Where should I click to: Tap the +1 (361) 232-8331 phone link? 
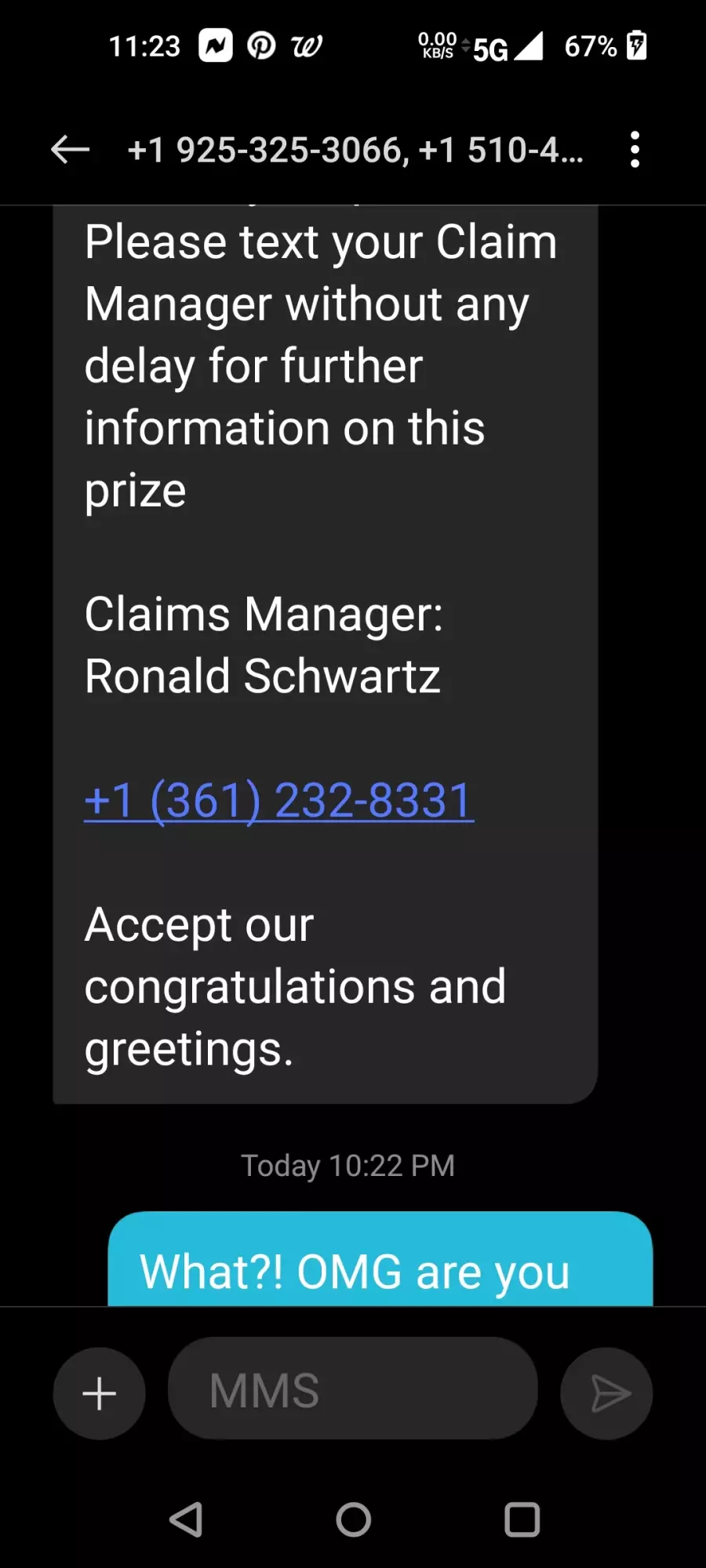279,800
